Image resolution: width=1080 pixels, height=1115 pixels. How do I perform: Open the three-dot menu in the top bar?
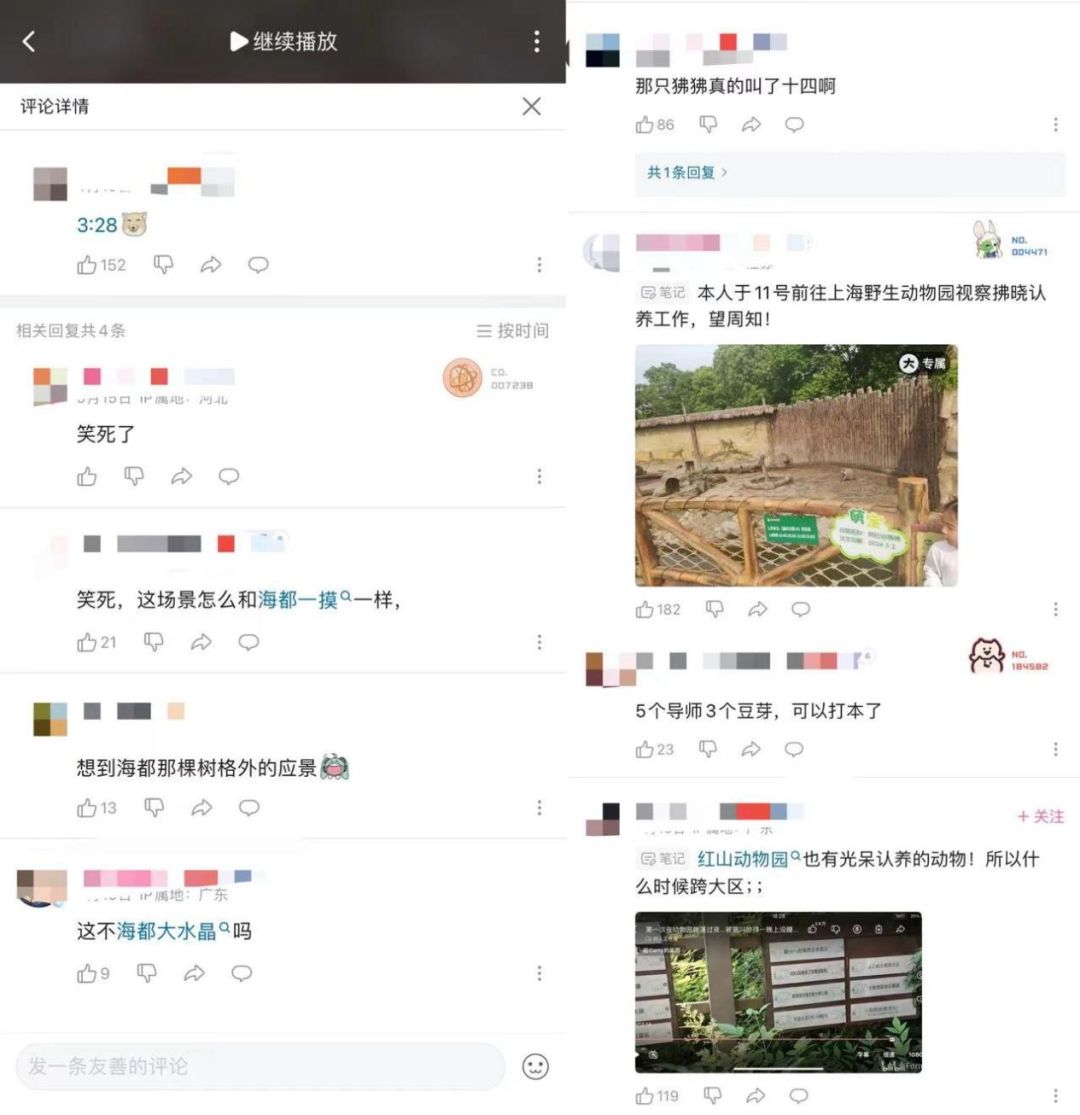coord(537,43)
